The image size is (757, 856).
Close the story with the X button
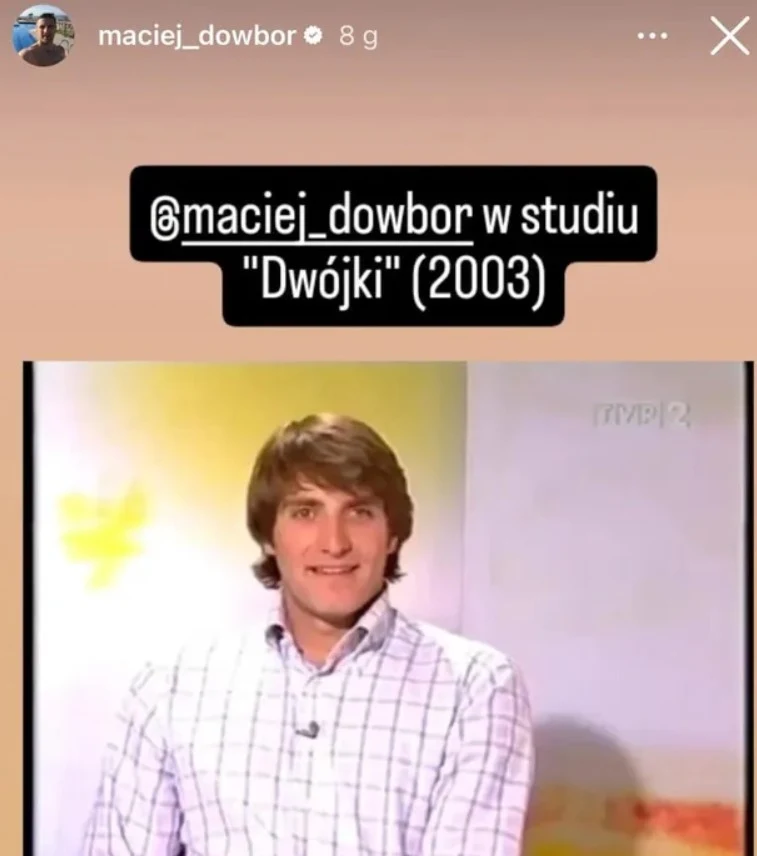click(729, 37)
